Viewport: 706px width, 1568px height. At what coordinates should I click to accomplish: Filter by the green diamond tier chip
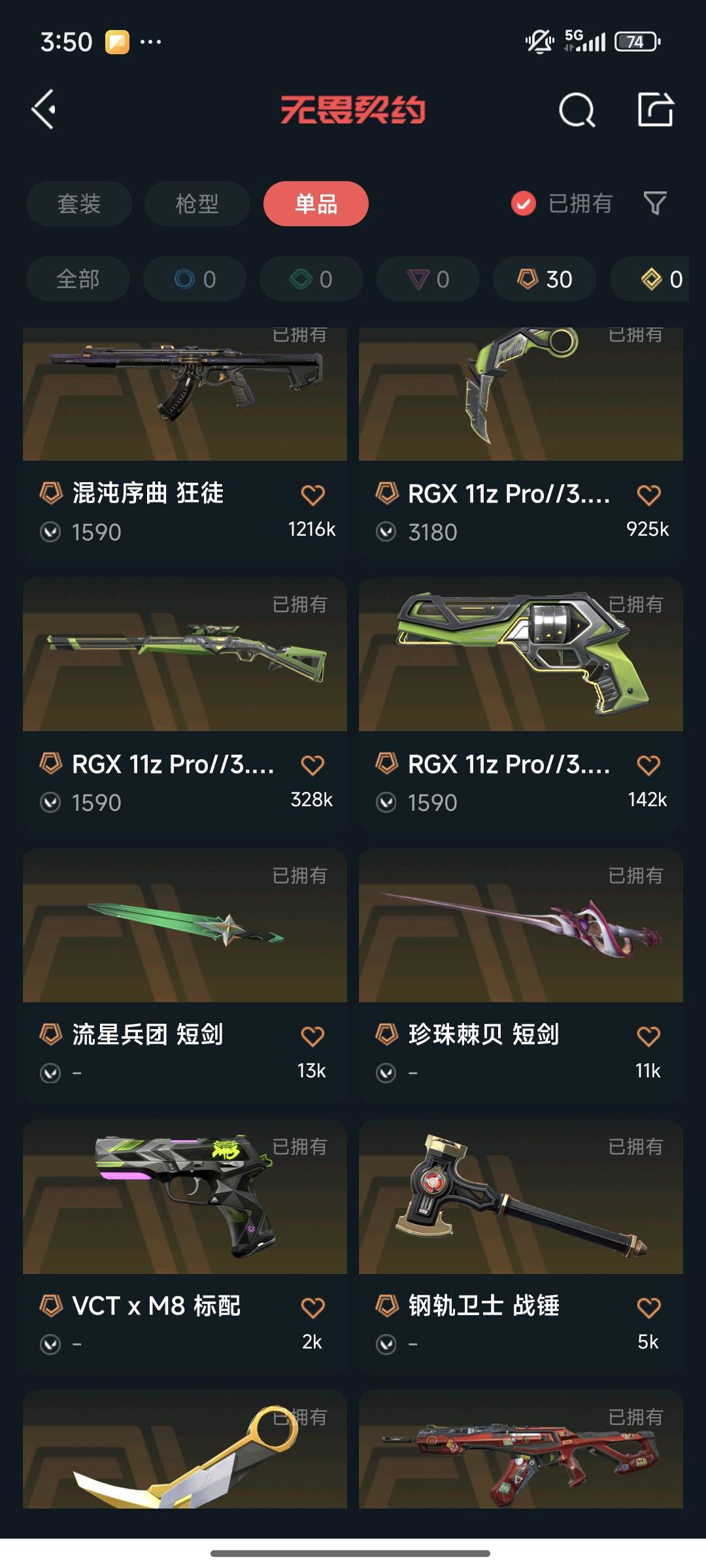click(311, 280)
